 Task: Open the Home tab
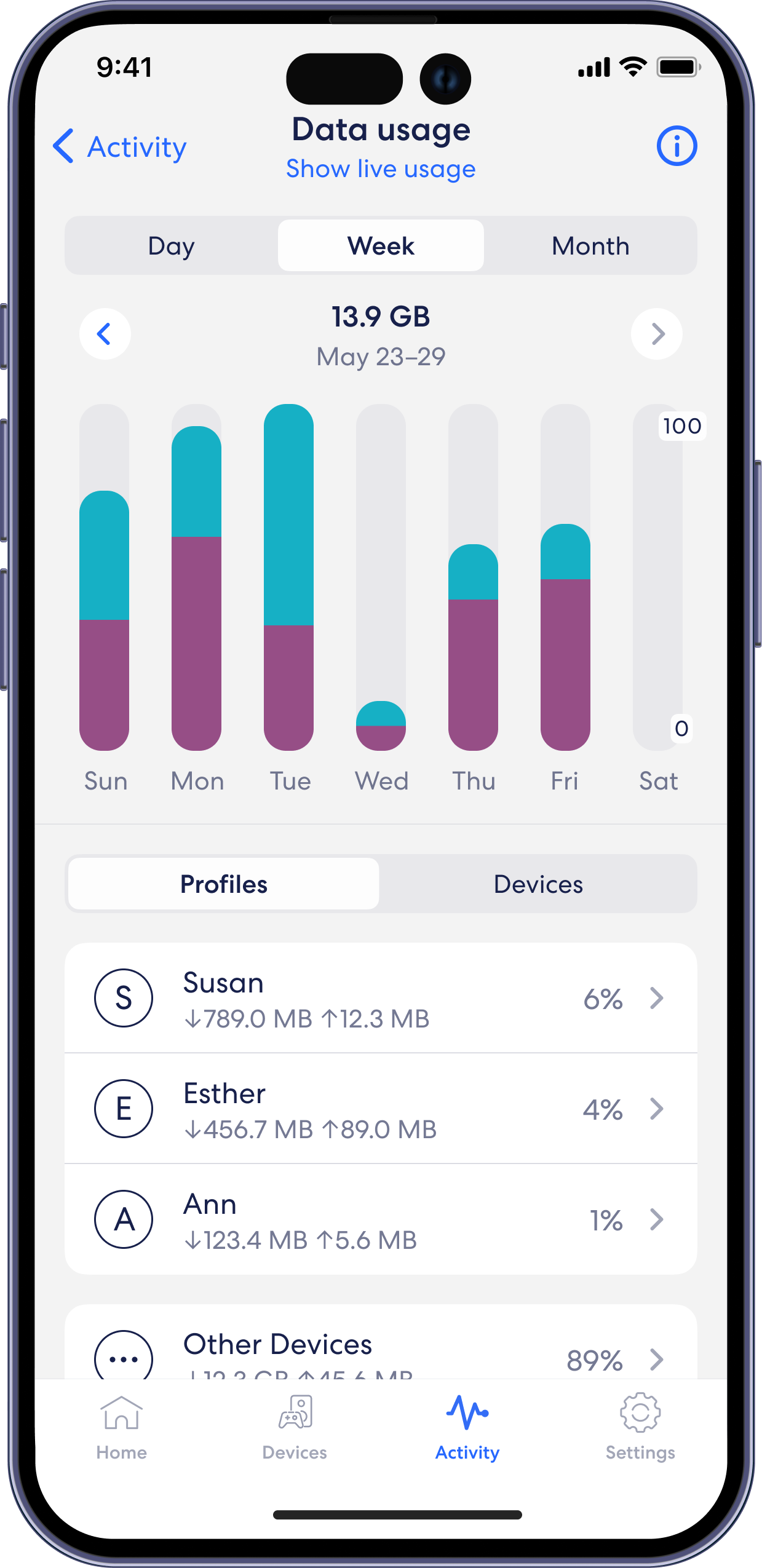tap(122, 1427)
